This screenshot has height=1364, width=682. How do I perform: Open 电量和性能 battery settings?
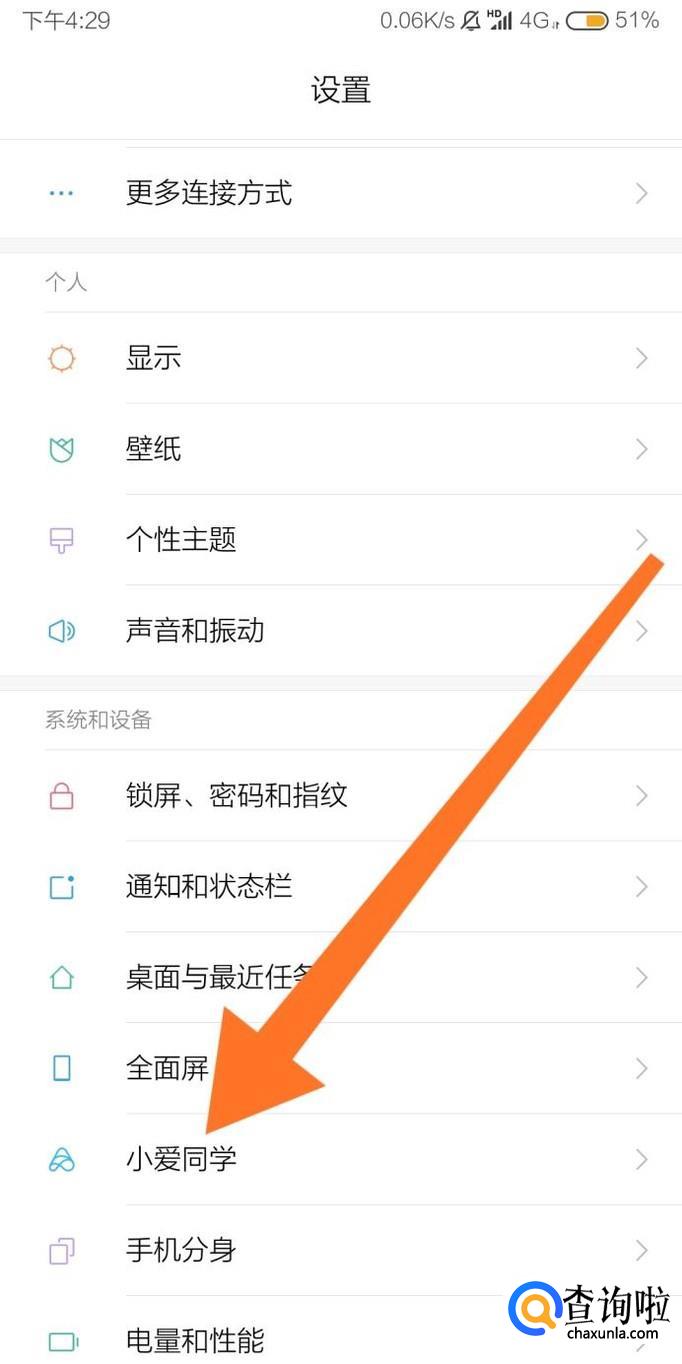click(x=195, y=1338)
